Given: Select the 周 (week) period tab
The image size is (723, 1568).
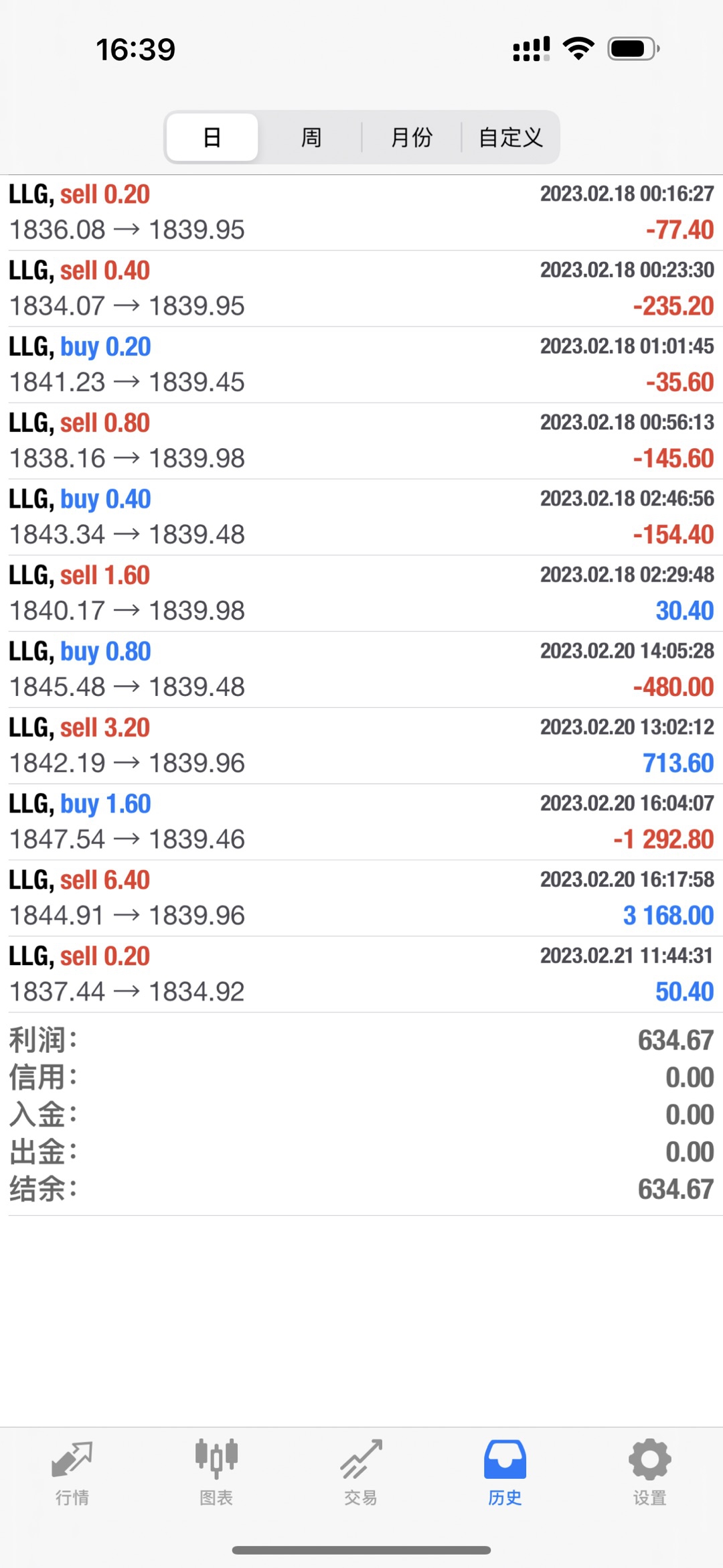Looking at the screenshot, I should tap(311, 137).
